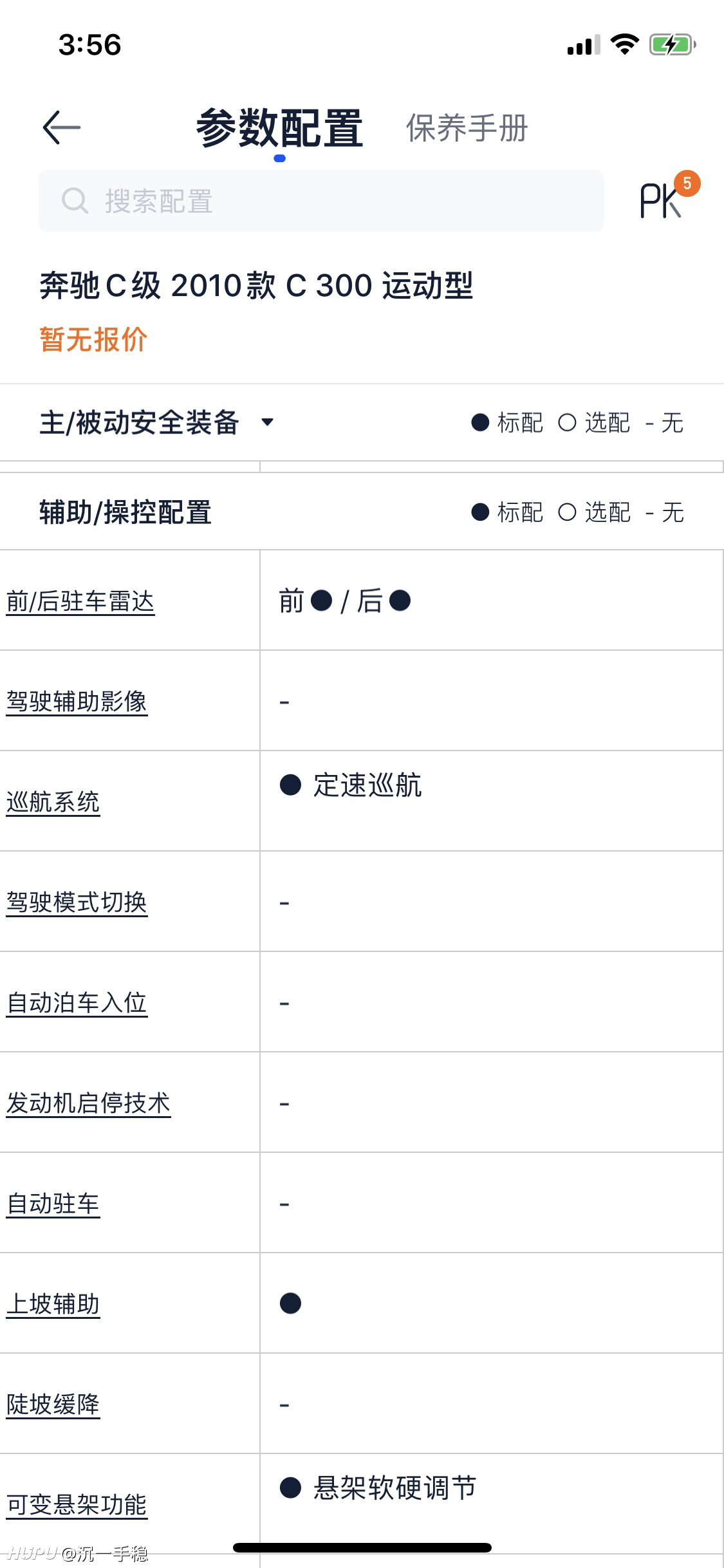This screenshot has height=1568, width=724.
Task: Expand the 主/被动安全装备 category dropdown
Action: (156, 423)
